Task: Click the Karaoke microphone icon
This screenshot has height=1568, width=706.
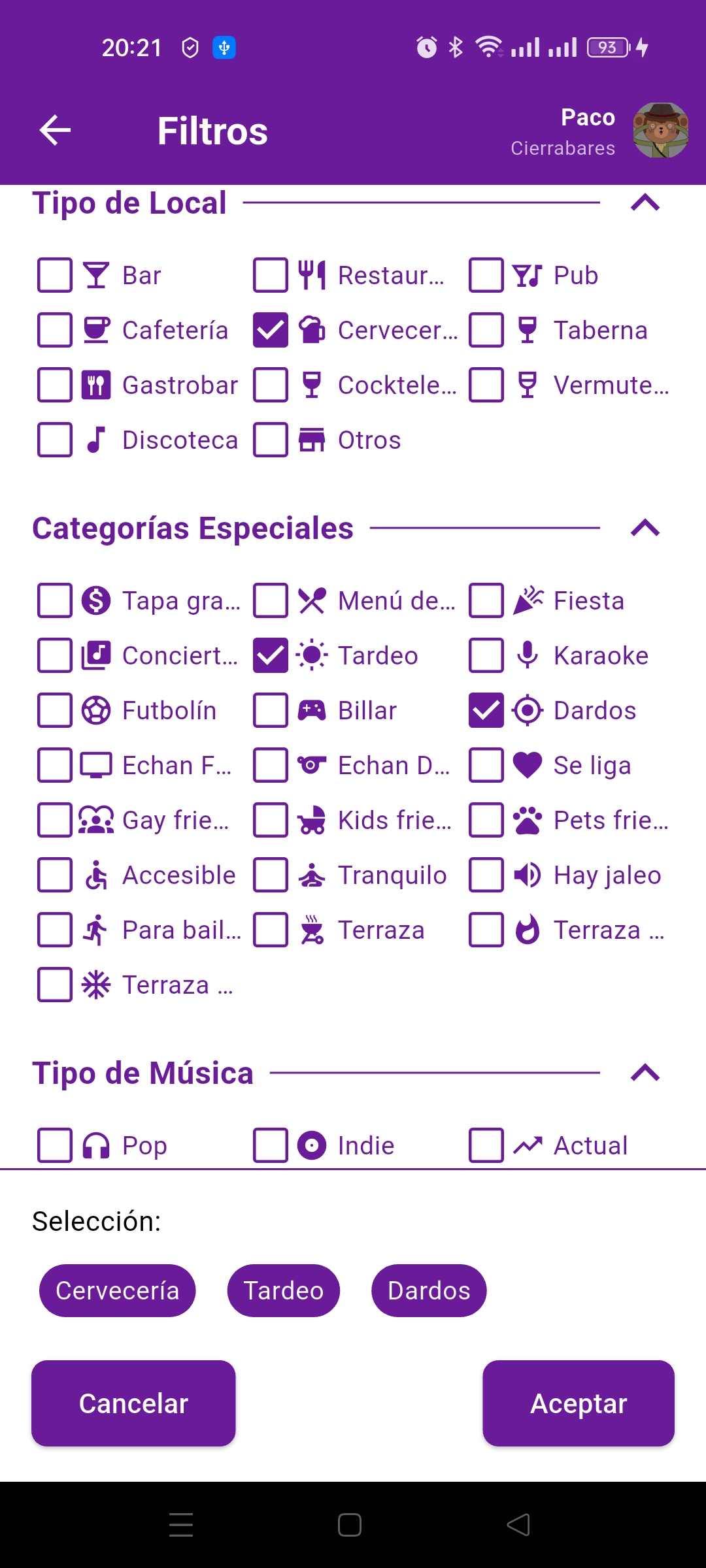Action: (x=528, y=655)
